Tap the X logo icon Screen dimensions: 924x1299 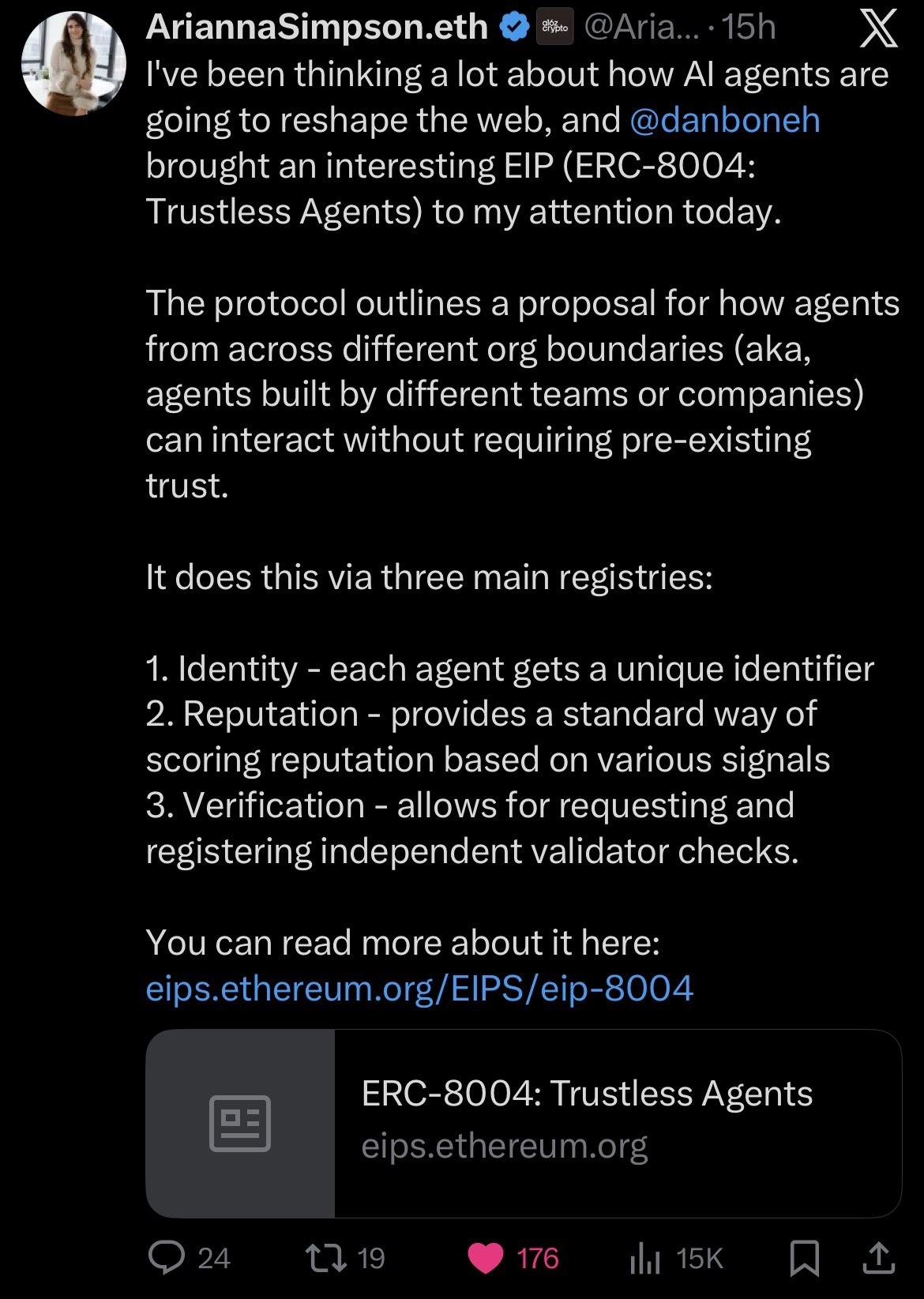(877, 29)
